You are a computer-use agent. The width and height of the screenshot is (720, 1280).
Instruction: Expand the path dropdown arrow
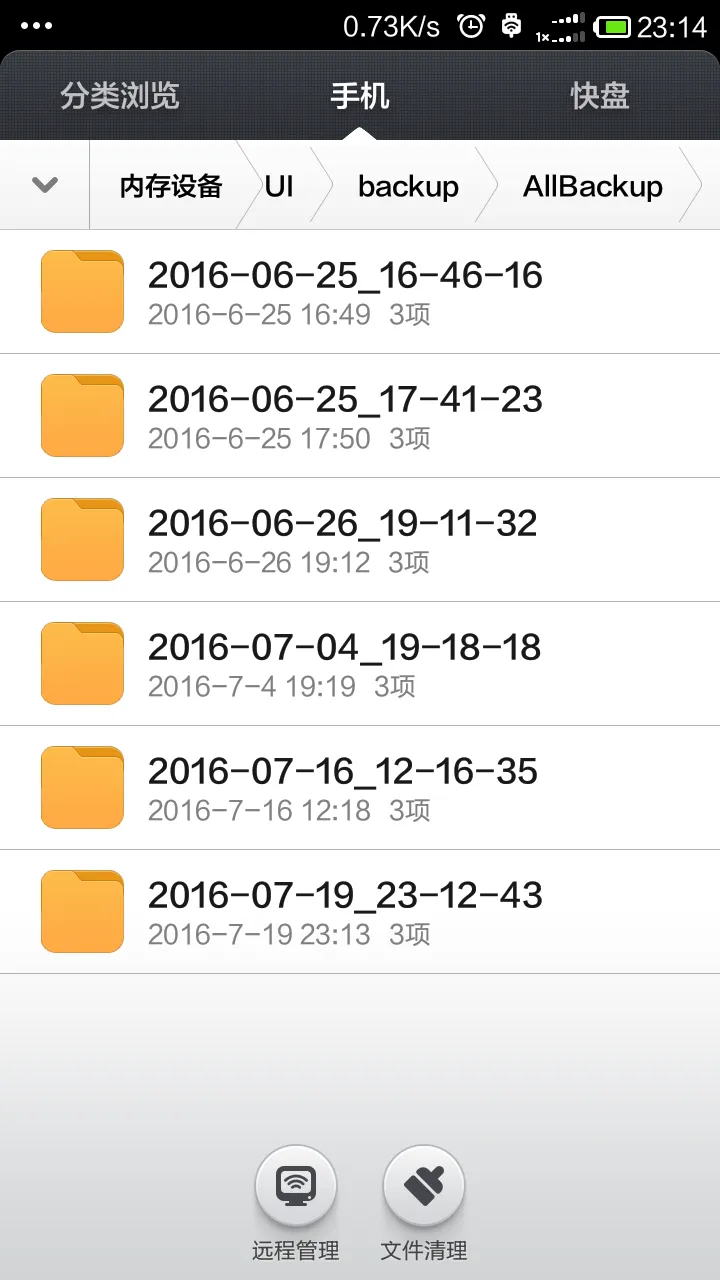click(45, 185)
